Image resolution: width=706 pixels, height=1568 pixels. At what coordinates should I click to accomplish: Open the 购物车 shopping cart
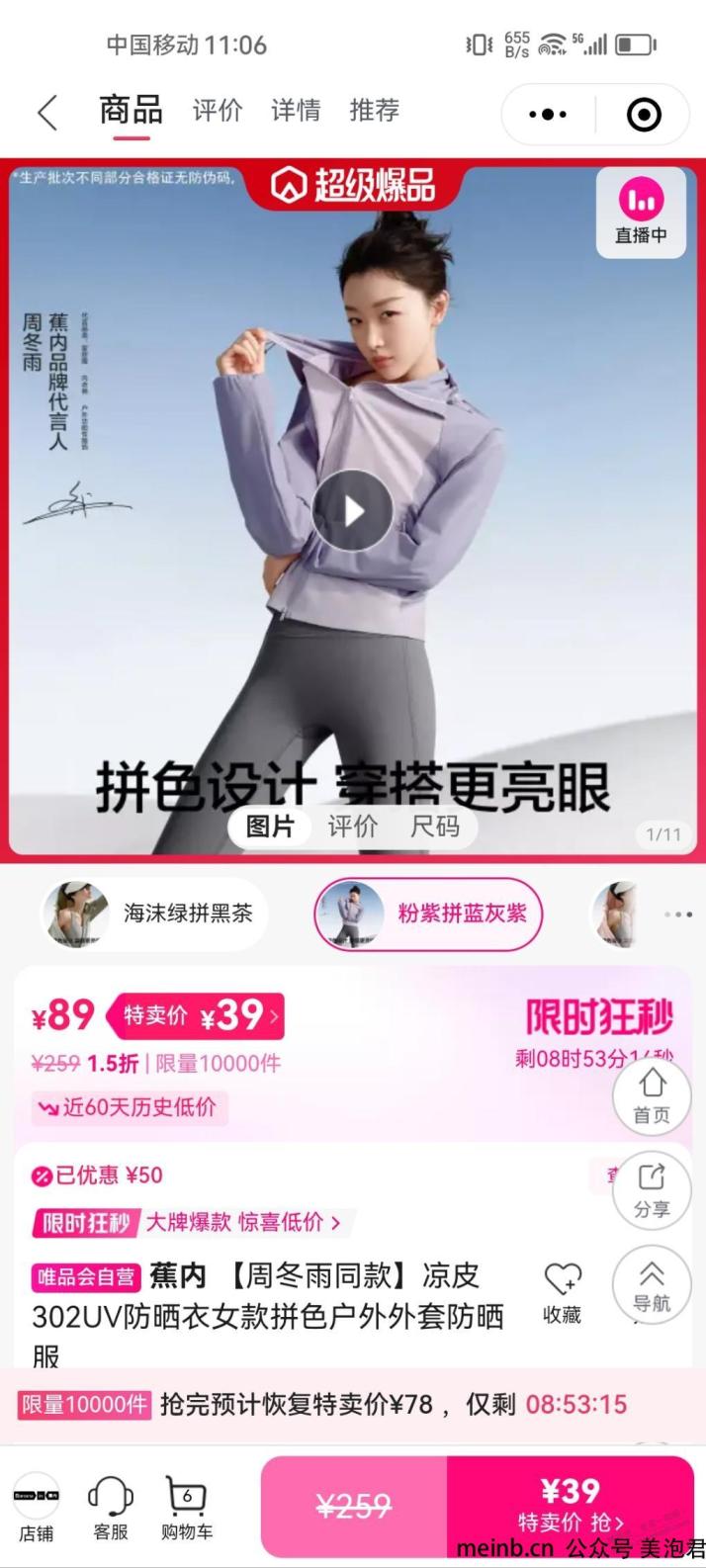pyautogui.click(x=187, y=1509)
